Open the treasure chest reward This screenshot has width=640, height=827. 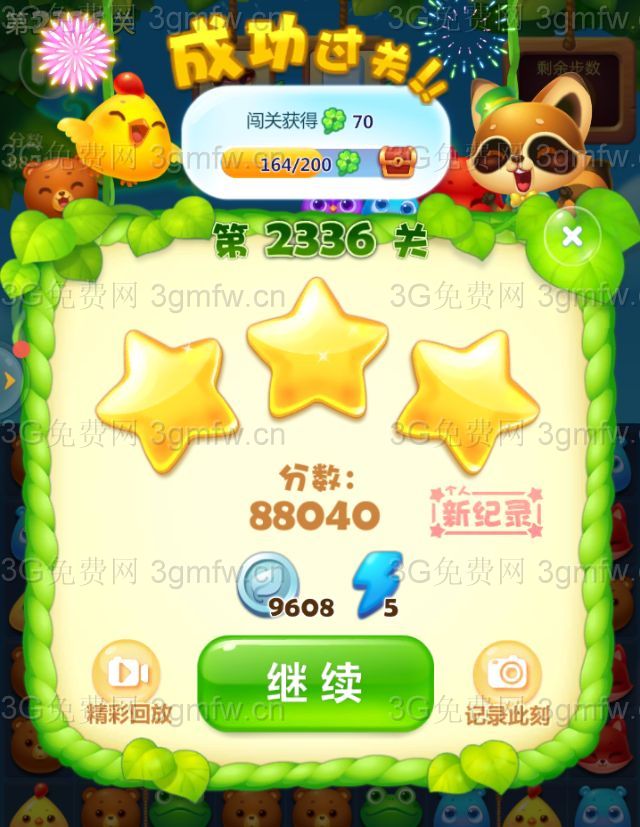[x=397, y=161]
